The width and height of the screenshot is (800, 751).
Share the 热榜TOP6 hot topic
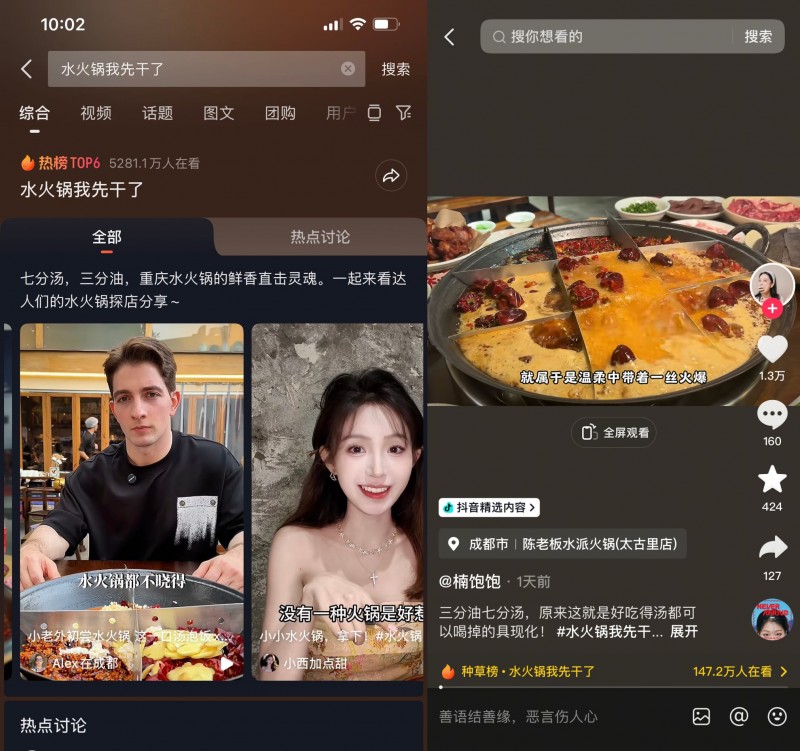coord(390,176)
